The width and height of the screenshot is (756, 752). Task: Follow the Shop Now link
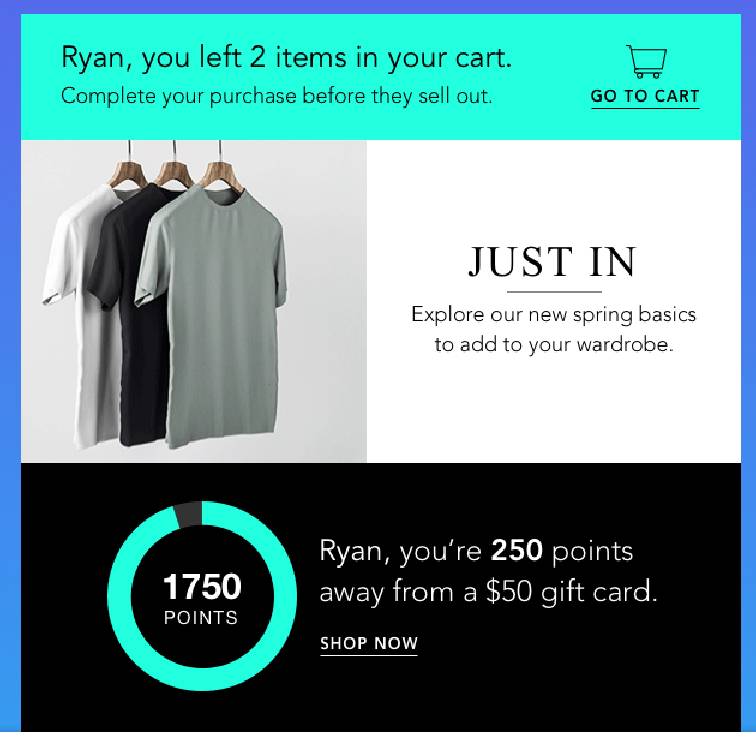[x=368, y=643]
